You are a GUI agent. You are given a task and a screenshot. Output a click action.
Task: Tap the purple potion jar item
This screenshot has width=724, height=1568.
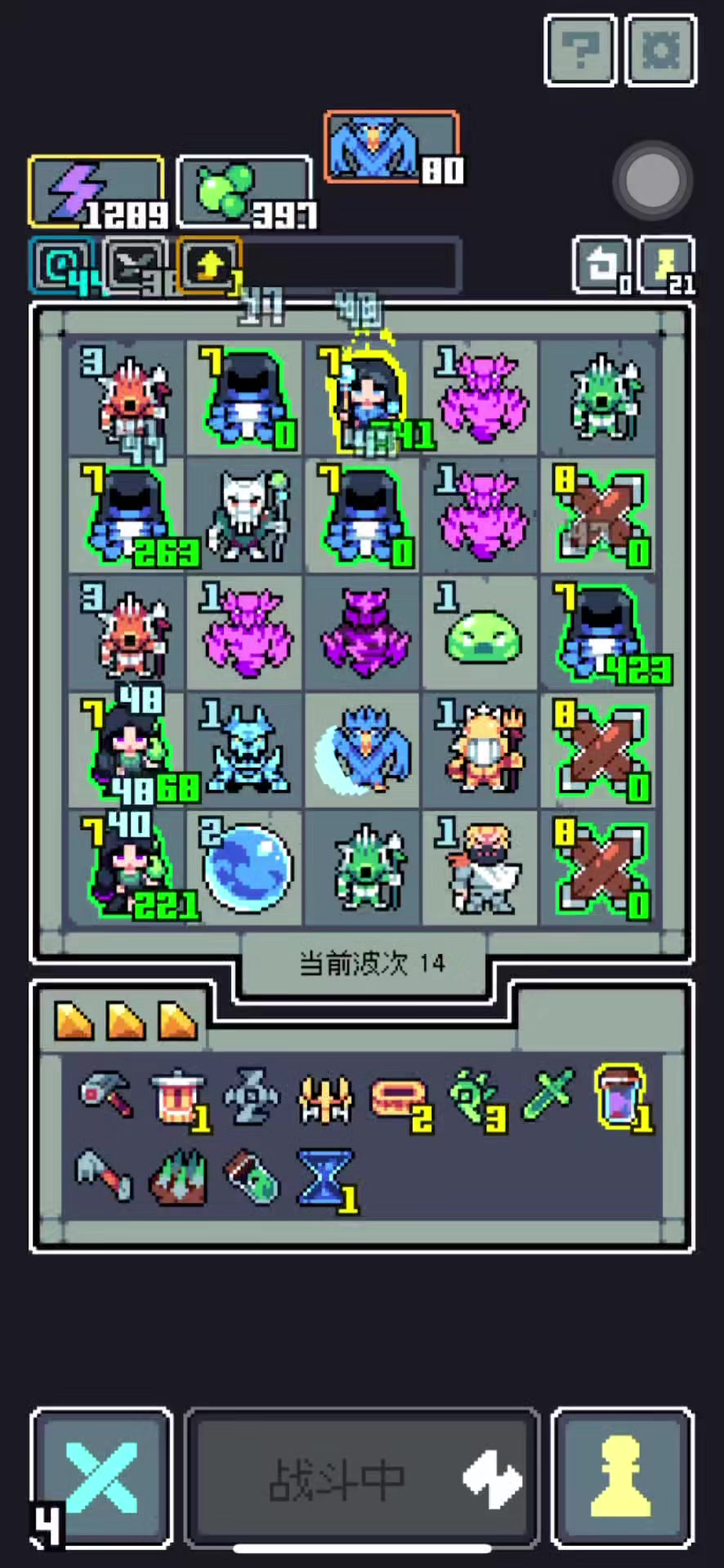click(621, 1095)
